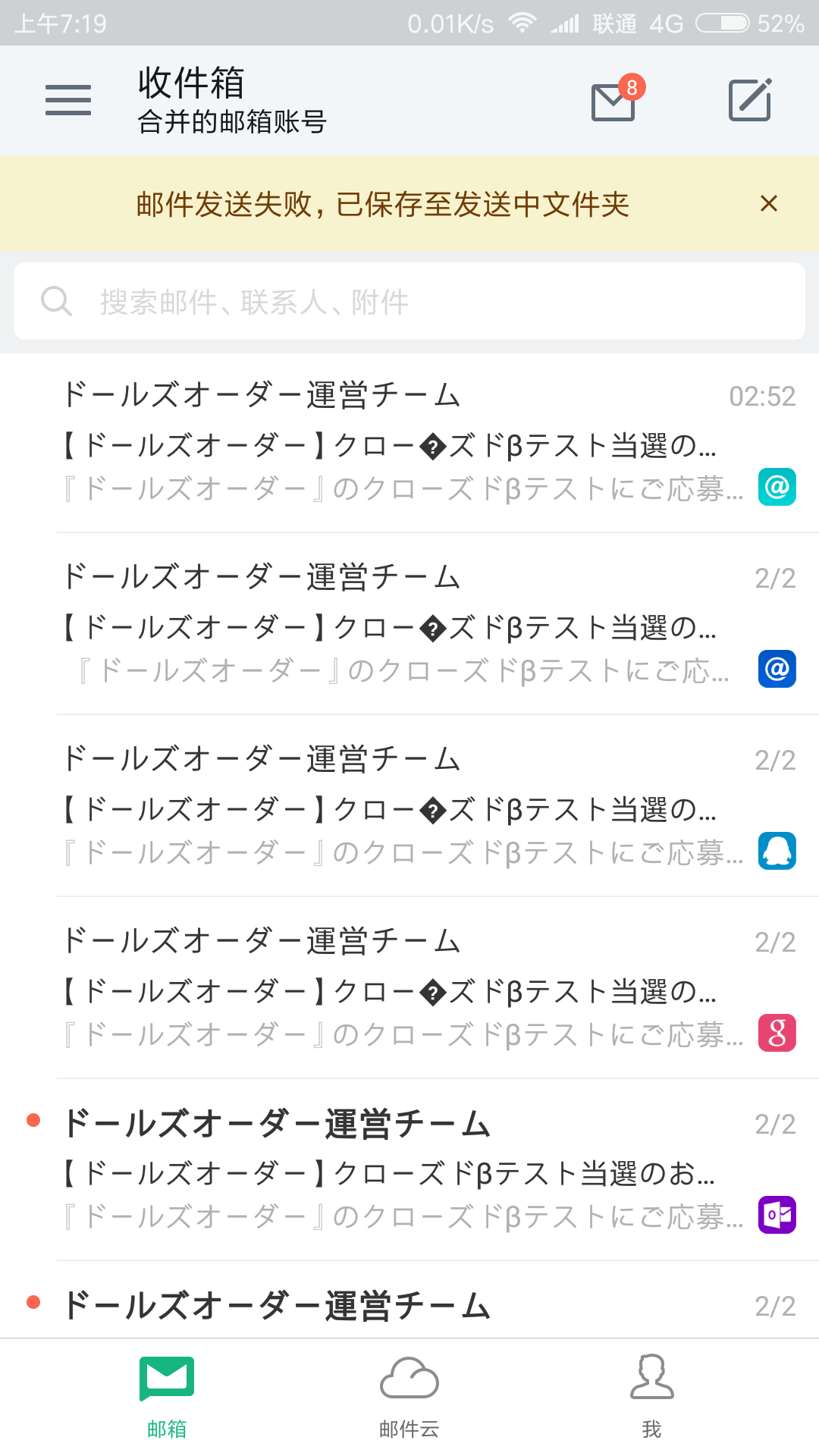The width and height of the screenshot is (819, 1456).
Task: Open unread mail icon with badge 8
Action: [x=614, y=101]
